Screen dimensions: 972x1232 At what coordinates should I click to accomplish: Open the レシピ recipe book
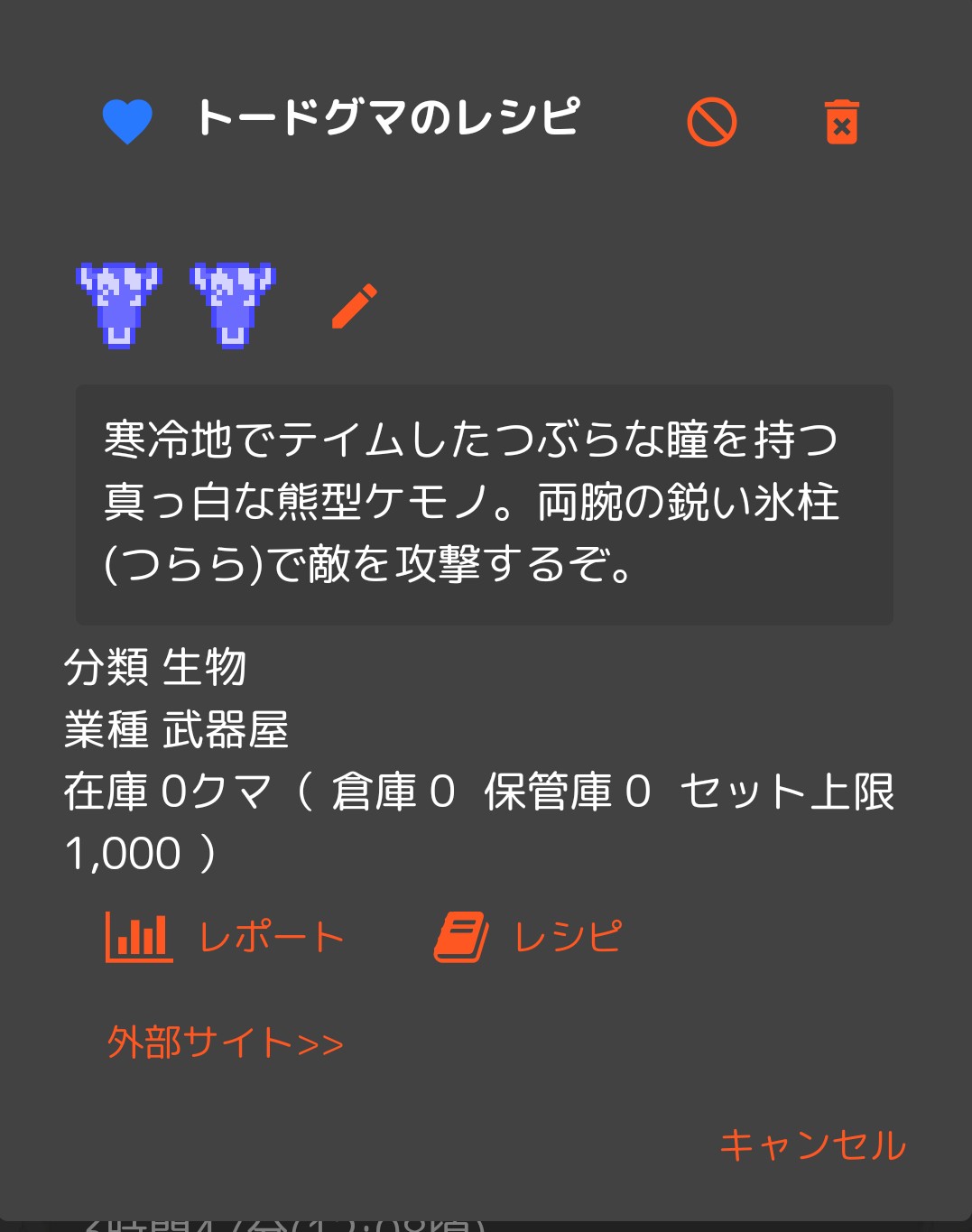(529, 938)
